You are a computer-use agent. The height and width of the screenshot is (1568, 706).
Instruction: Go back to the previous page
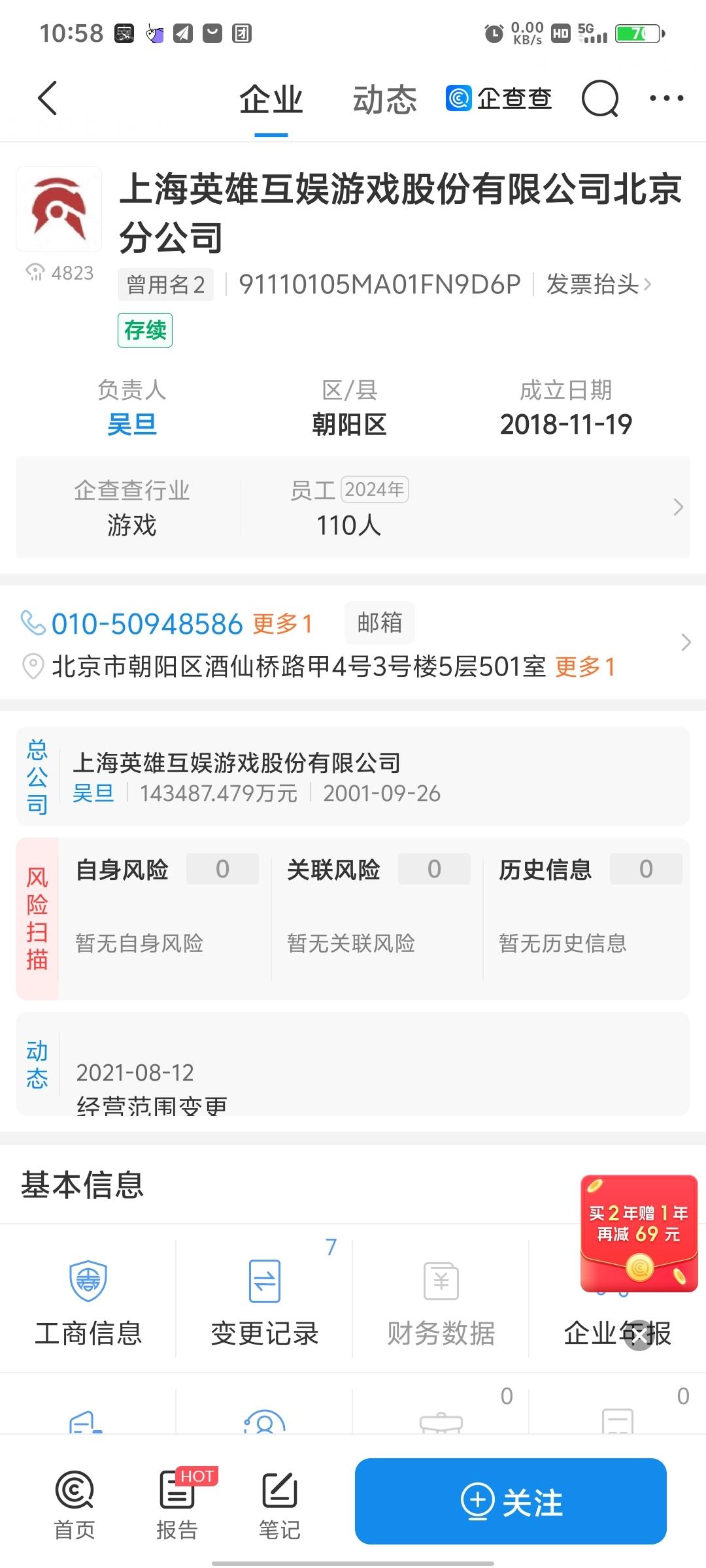point(48,99)
